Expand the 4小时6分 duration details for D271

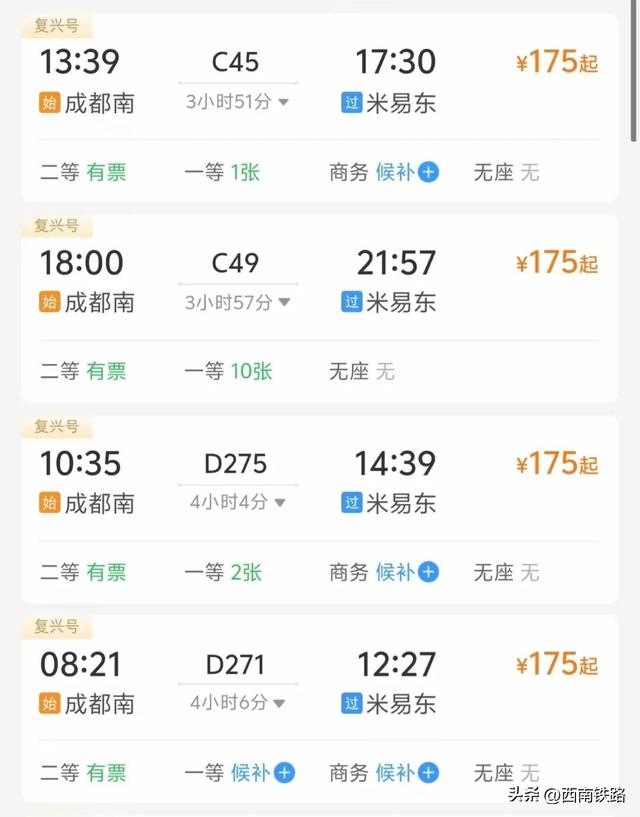(237, 703)
